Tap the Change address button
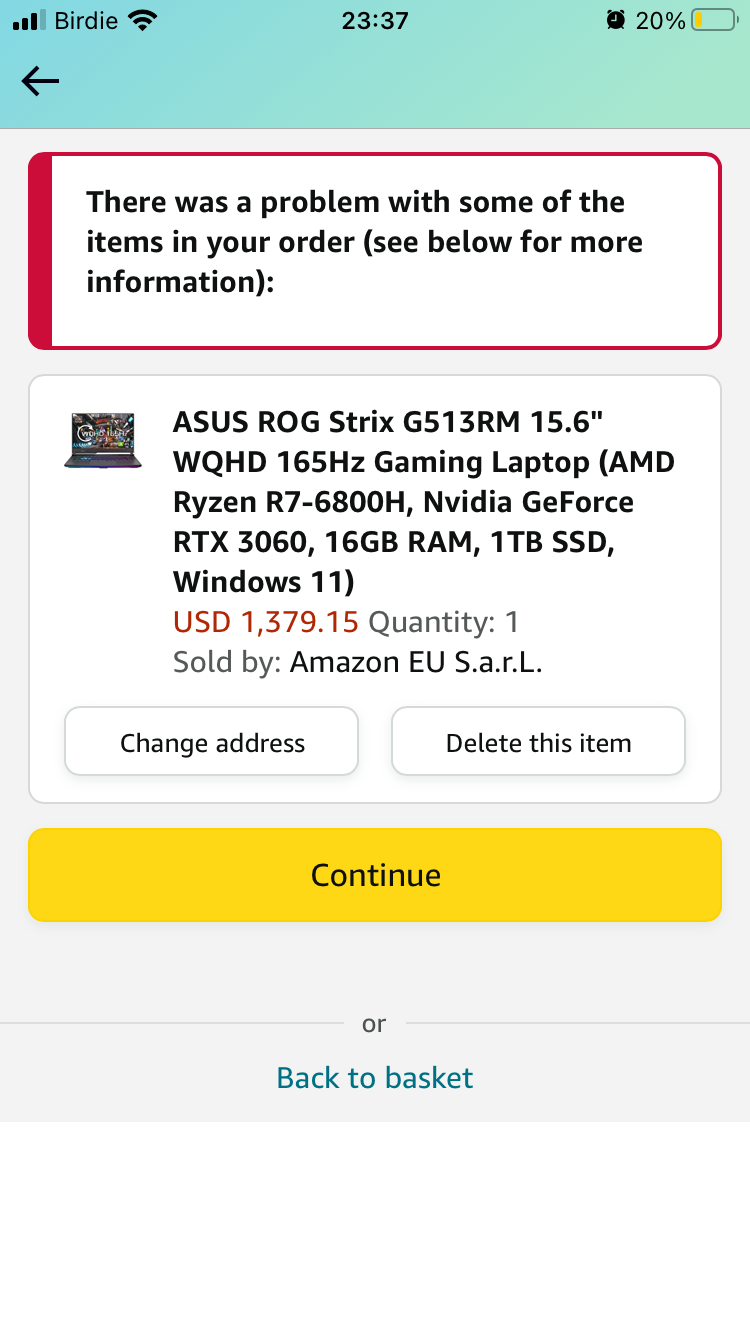Viewport: 750px width, 1334px height. click(x=212, y=742)
